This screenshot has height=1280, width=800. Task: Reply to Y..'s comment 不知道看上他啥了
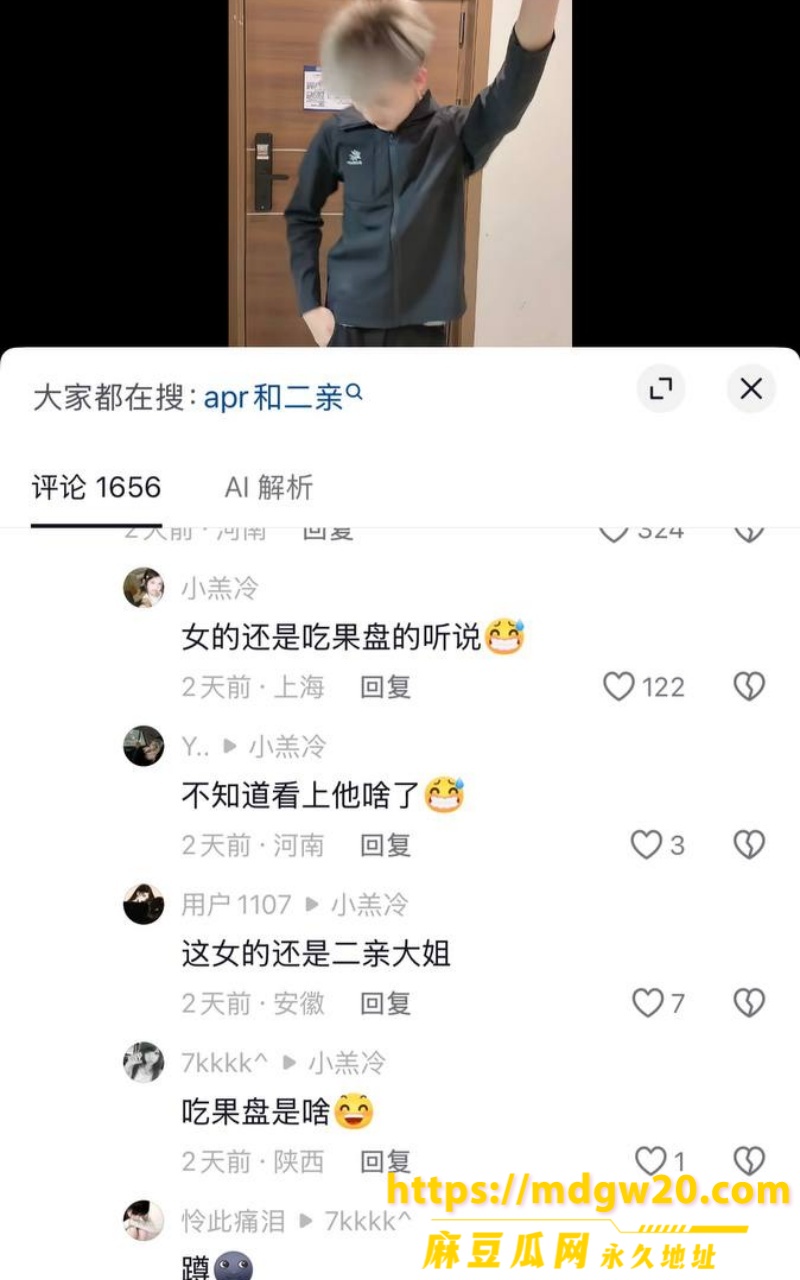click(x=386, y=845)
